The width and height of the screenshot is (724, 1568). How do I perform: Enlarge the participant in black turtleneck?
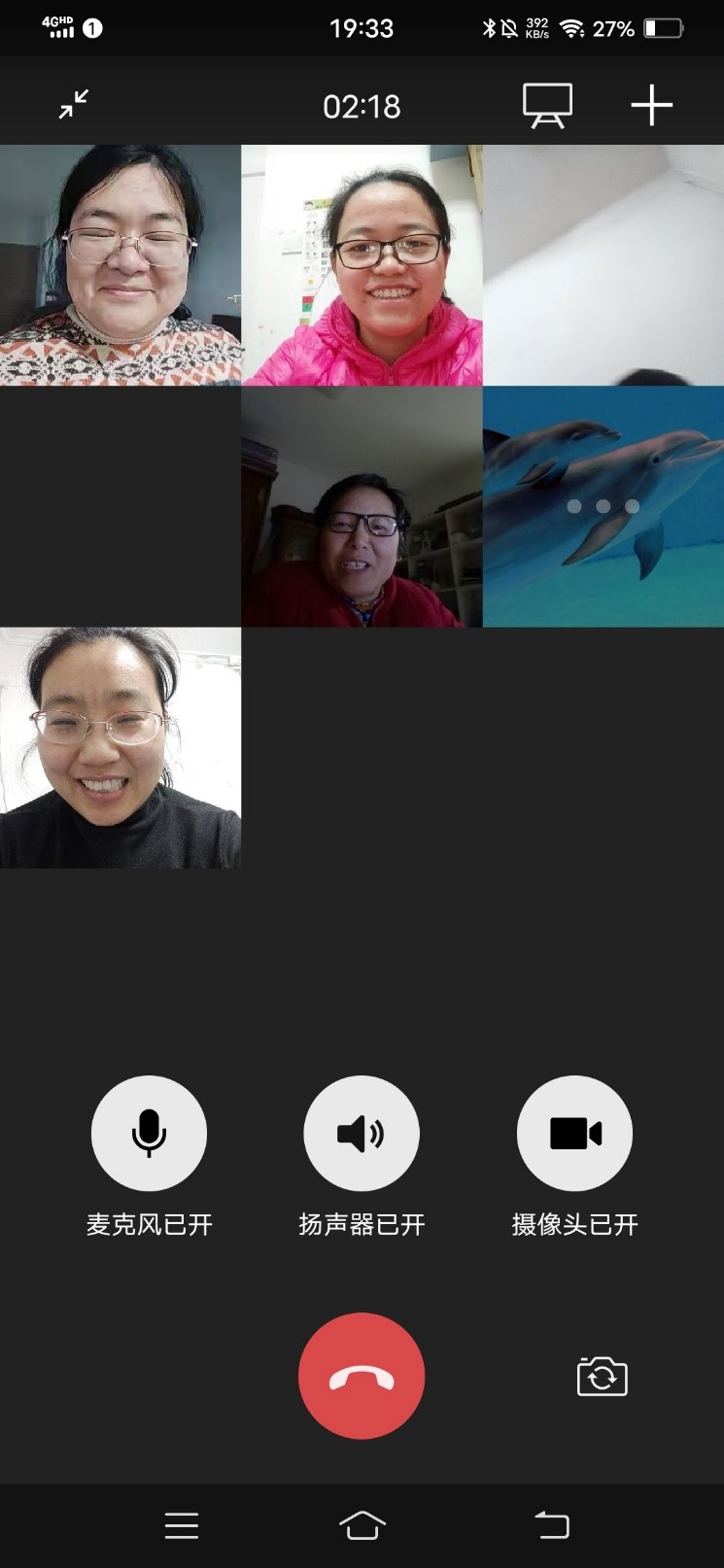(x=121, y=747)
